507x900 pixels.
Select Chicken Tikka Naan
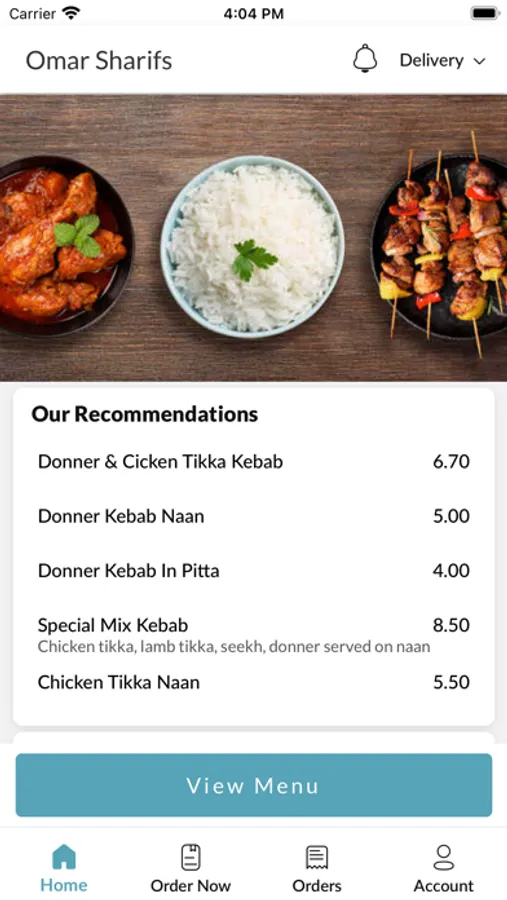tap(254, 682)
